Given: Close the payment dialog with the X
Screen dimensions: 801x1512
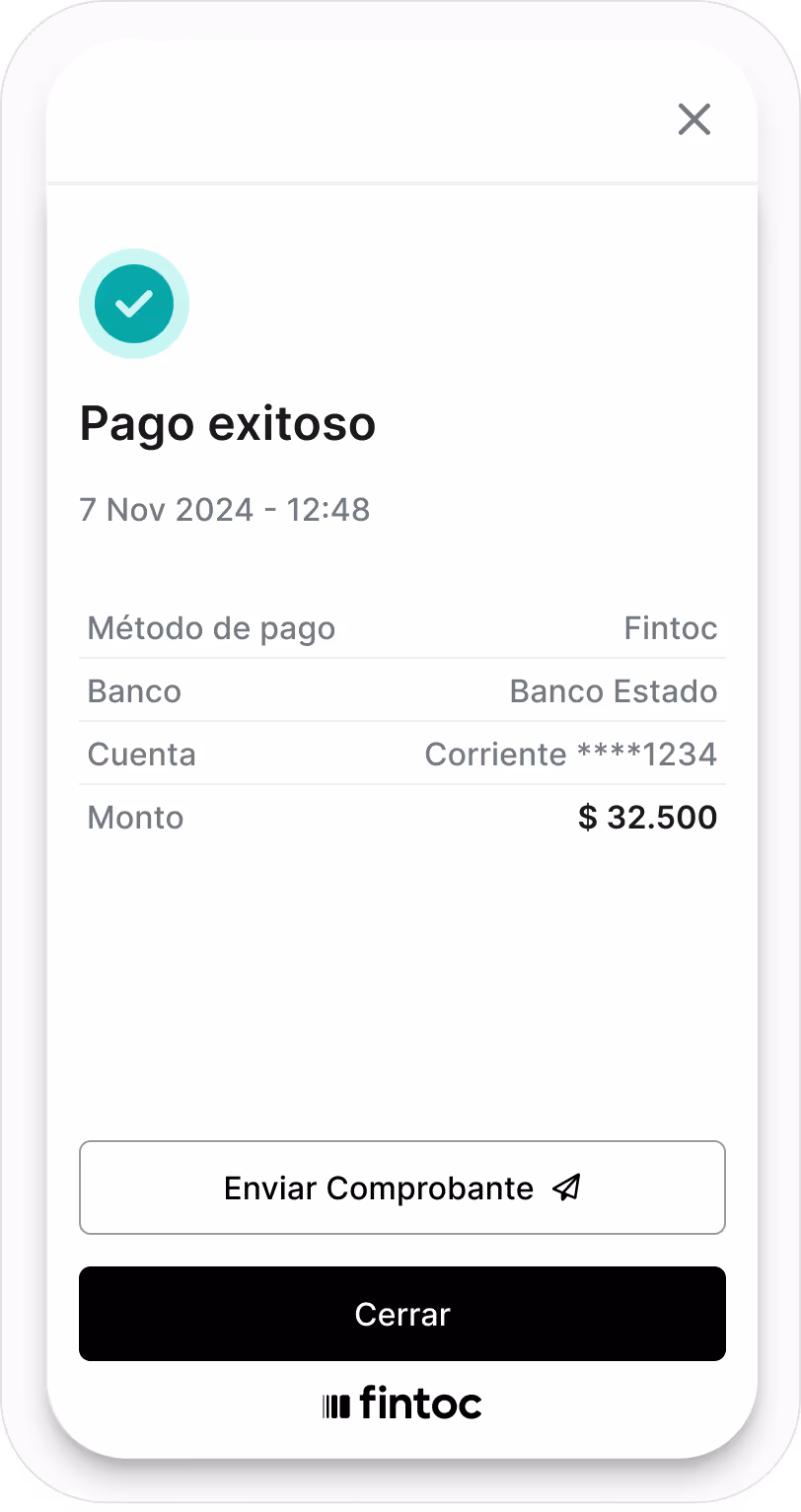Looking at the screenshot, I should [694, 119].
